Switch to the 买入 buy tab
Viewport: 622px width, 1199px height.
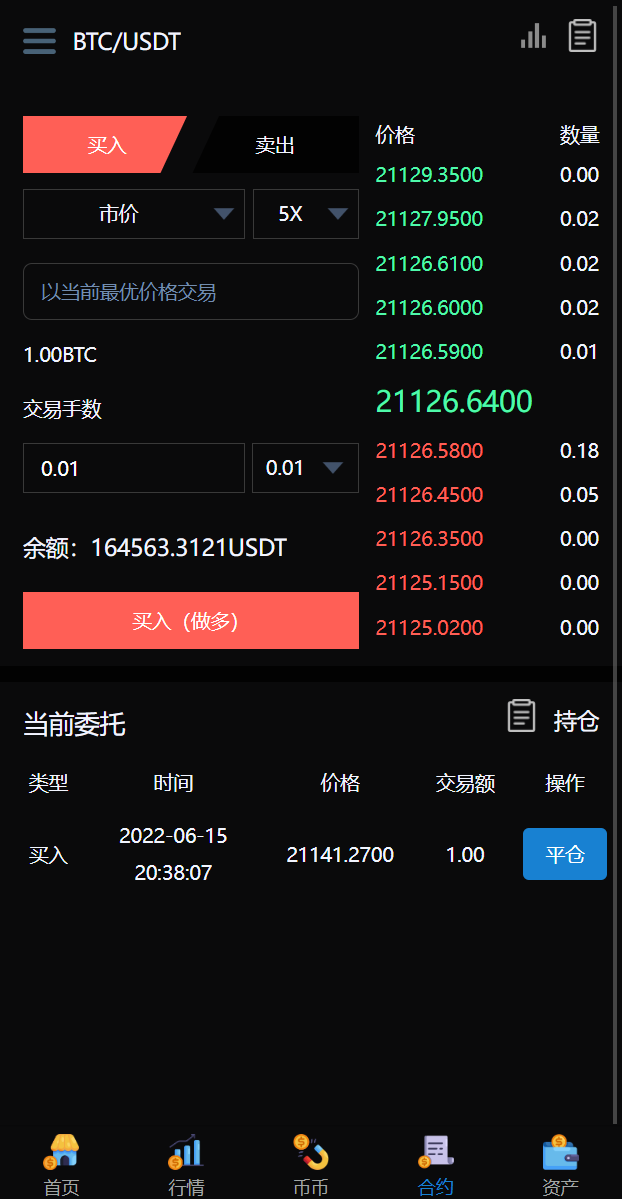click(106, 145)
